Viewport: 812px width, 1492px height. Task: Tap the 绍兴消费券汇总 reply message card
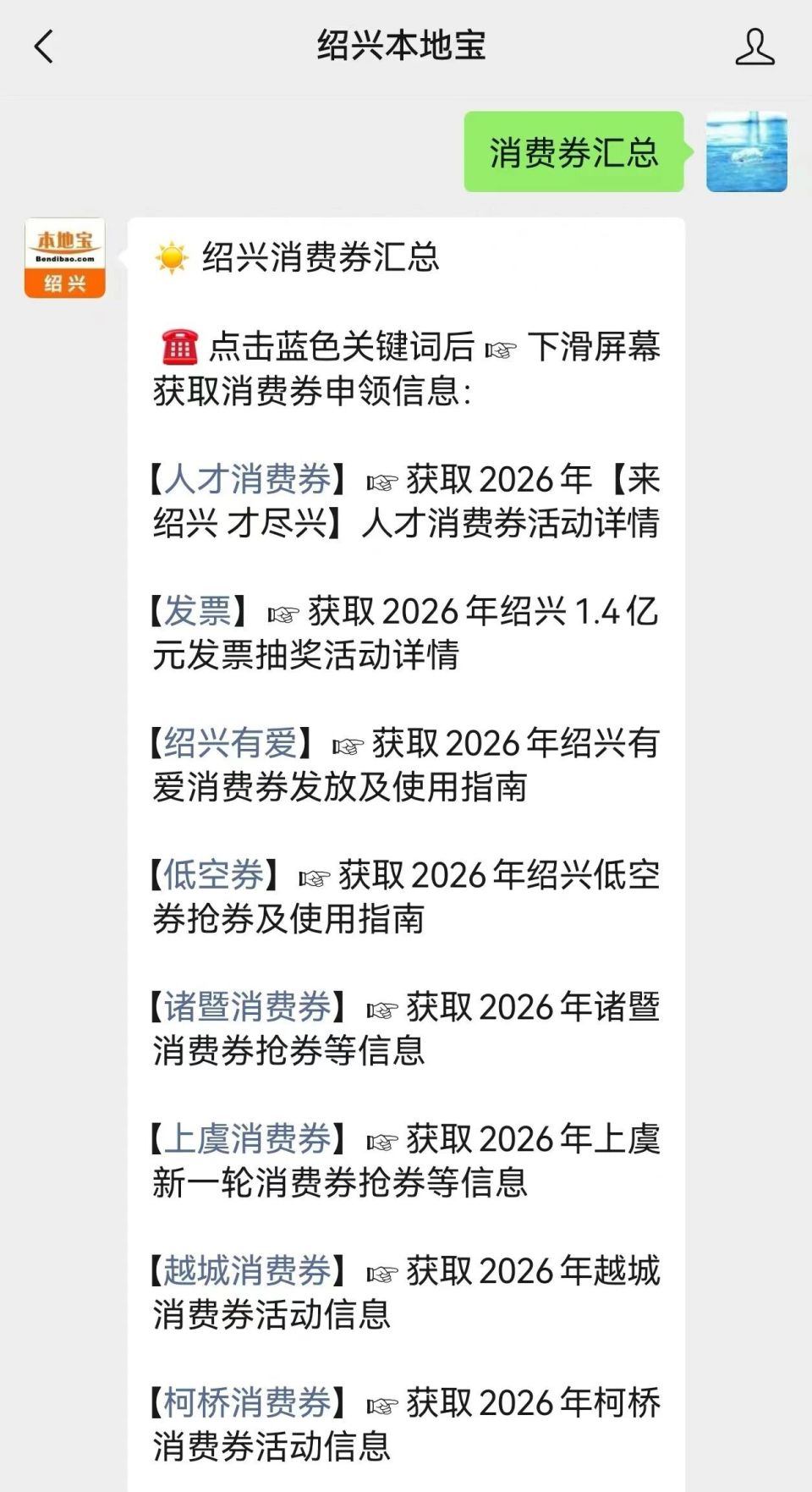pyautogui.click(x=406, y=762)
